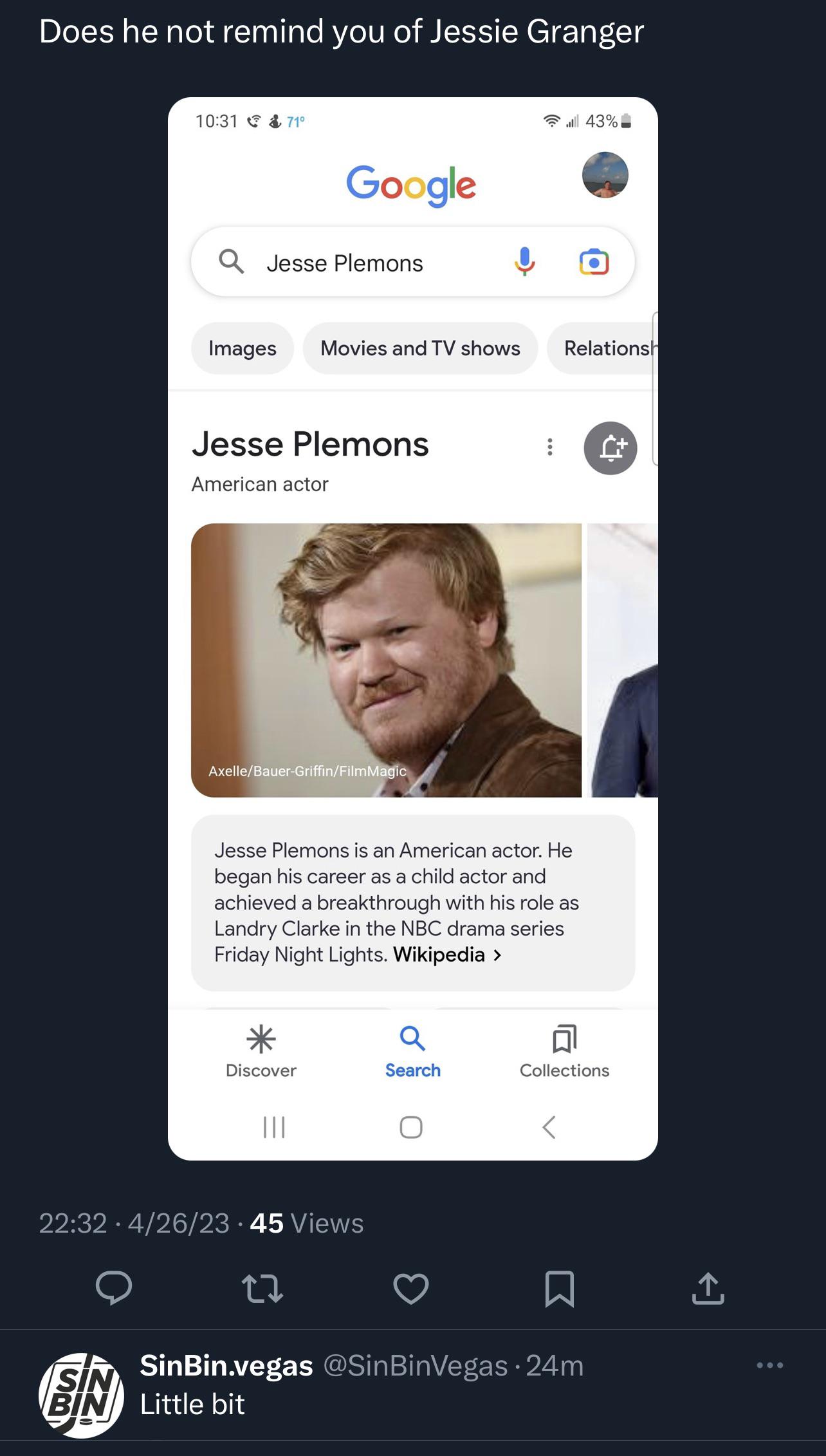Like the tweet
The height and width of the screenshot is (1456, 826).
410,1288
